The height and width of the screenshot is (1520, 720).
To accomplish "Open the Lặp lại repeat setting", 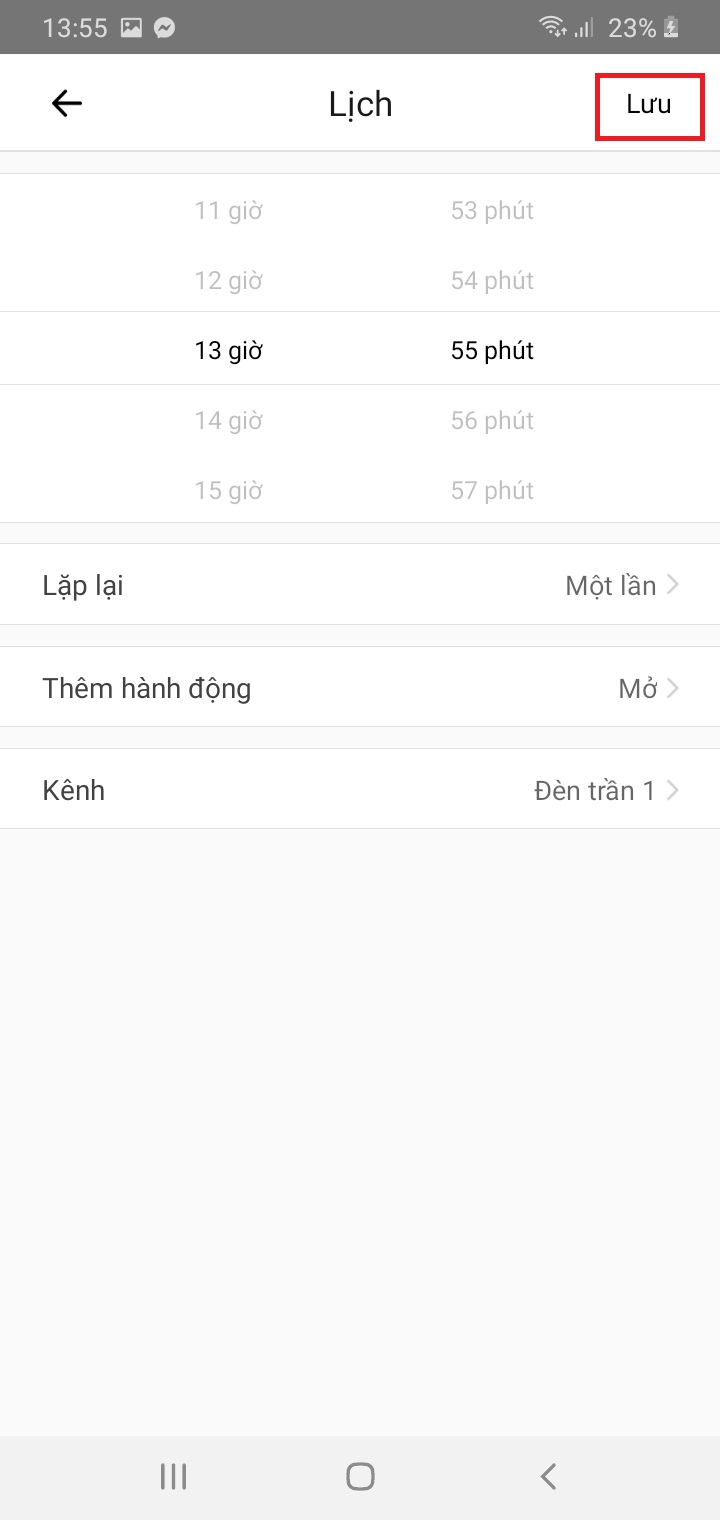I will point(360,585).
